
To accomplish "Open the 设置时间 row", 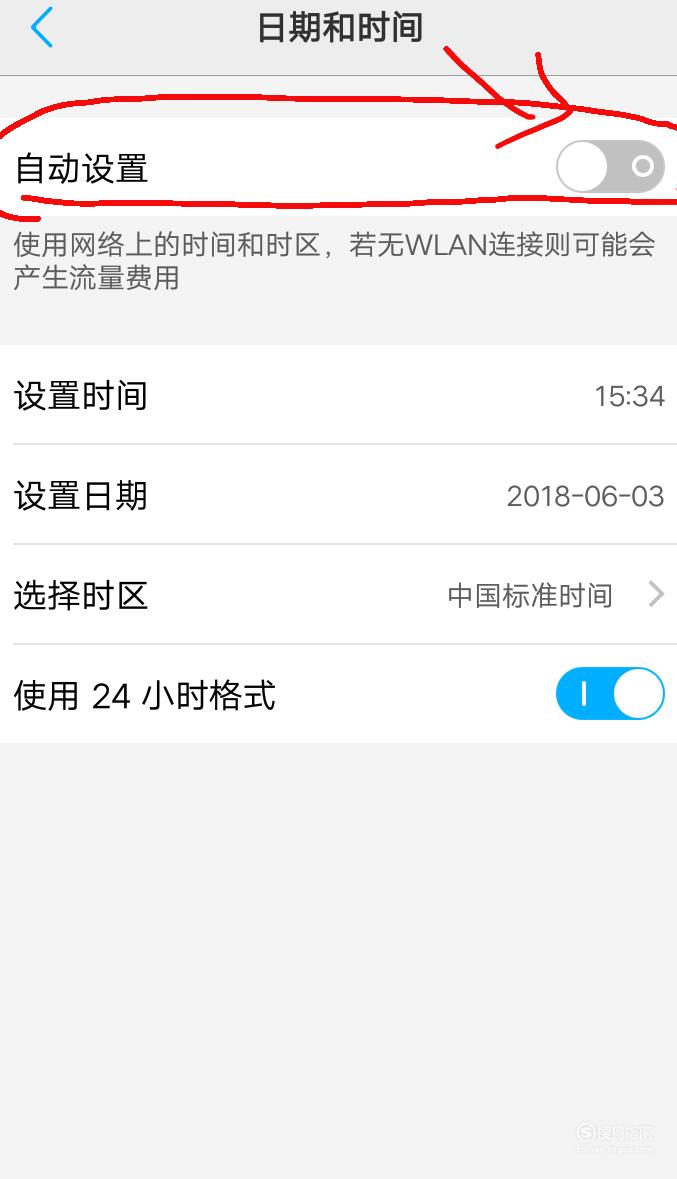I will (x=338, y=396).
